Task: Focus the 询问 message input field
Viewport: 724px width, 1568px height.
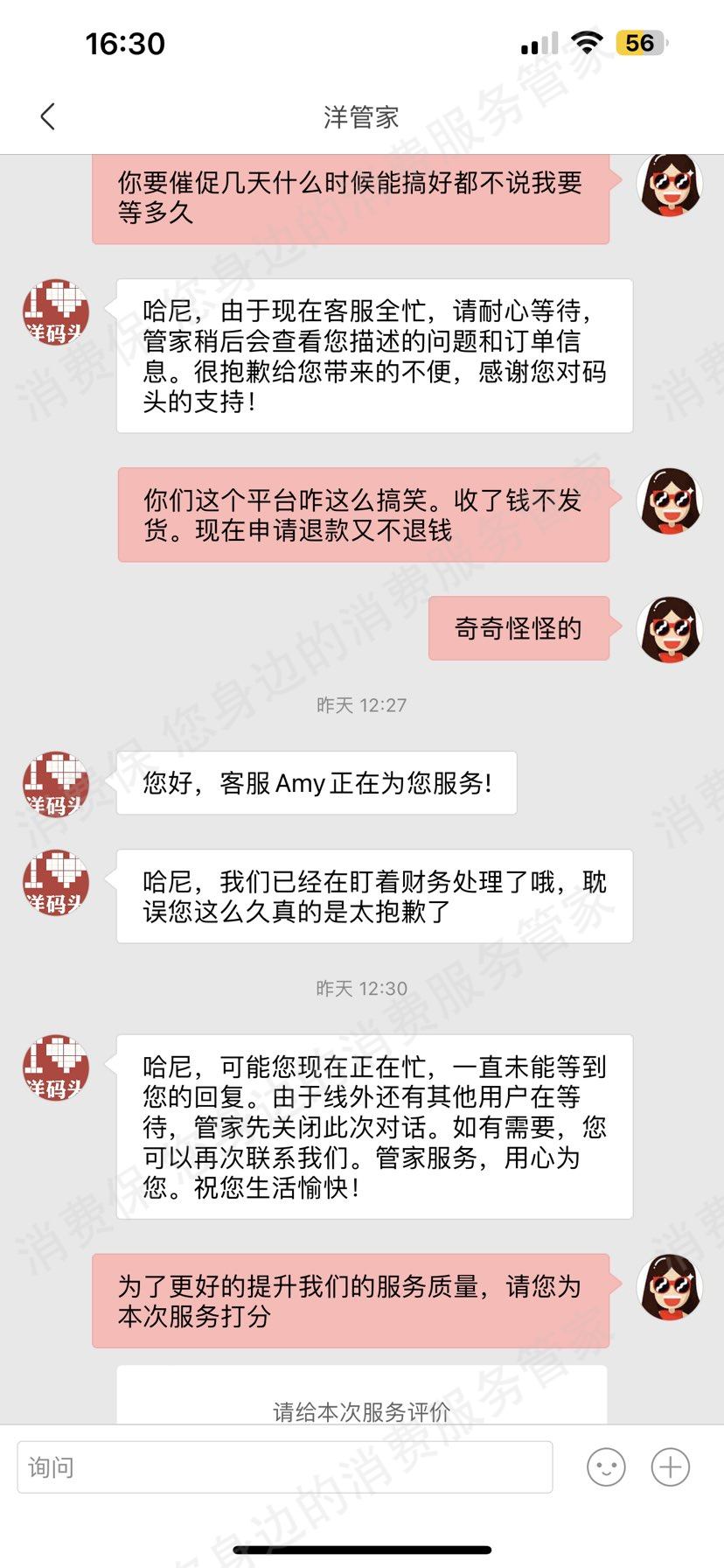Action: point(285,1467)
